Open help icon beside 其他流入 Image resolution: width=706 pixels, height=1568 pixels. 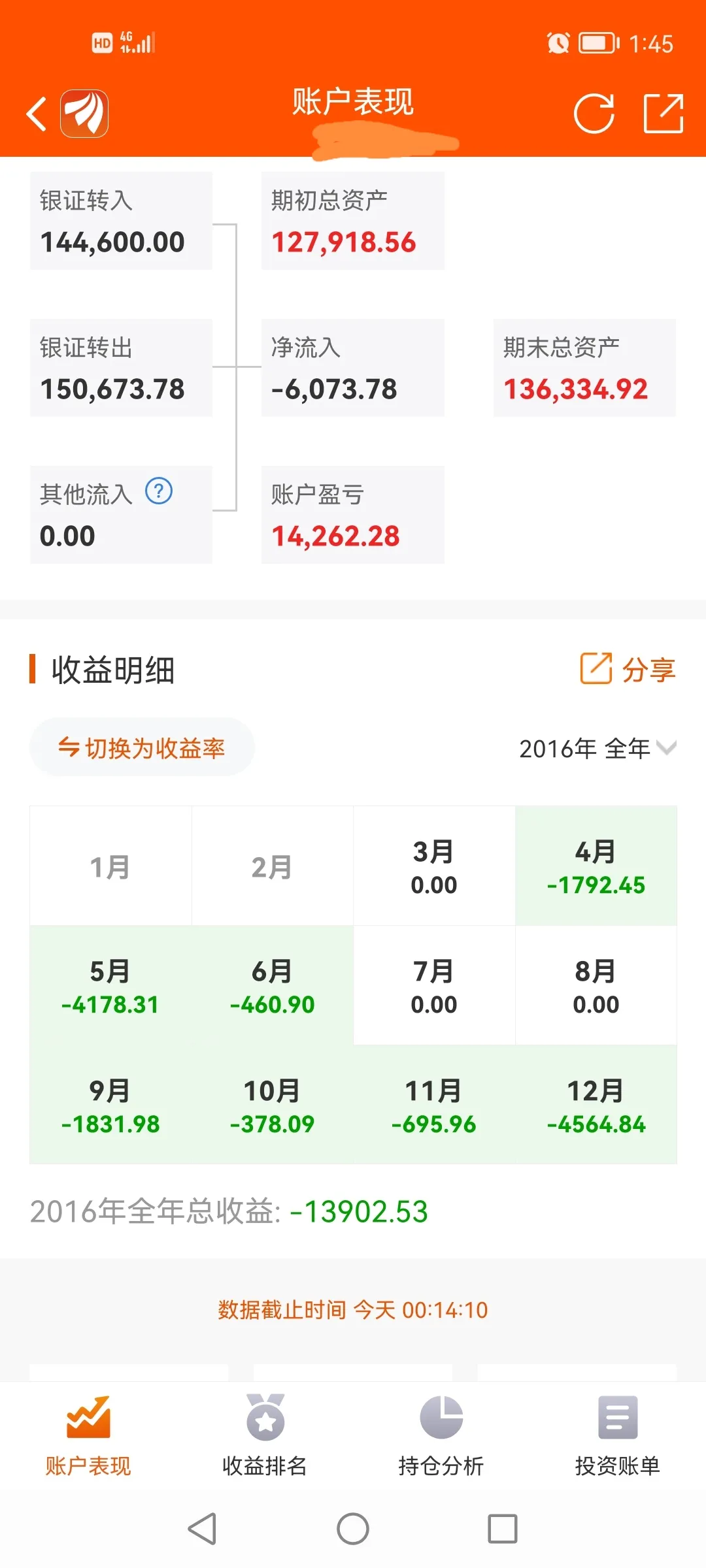159,491
